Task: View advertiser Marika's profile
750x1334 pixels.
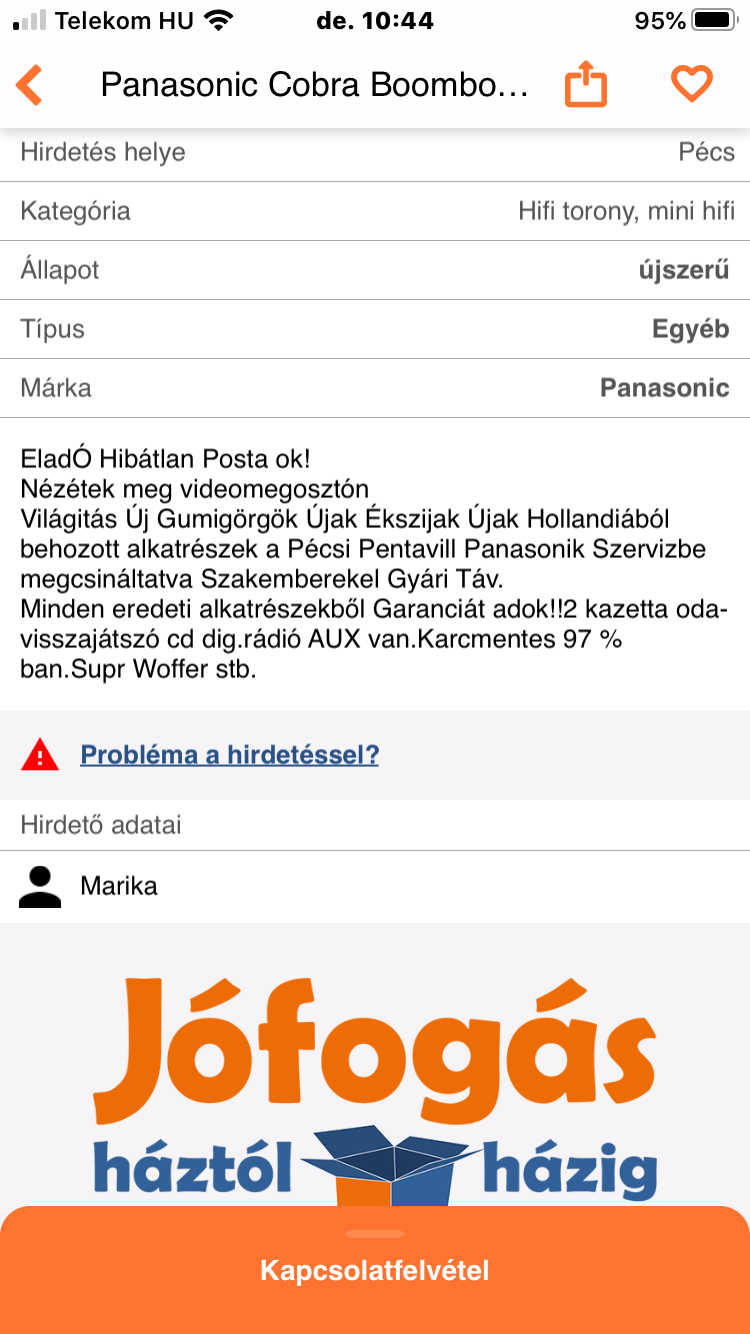Action: tap(118, 886)
